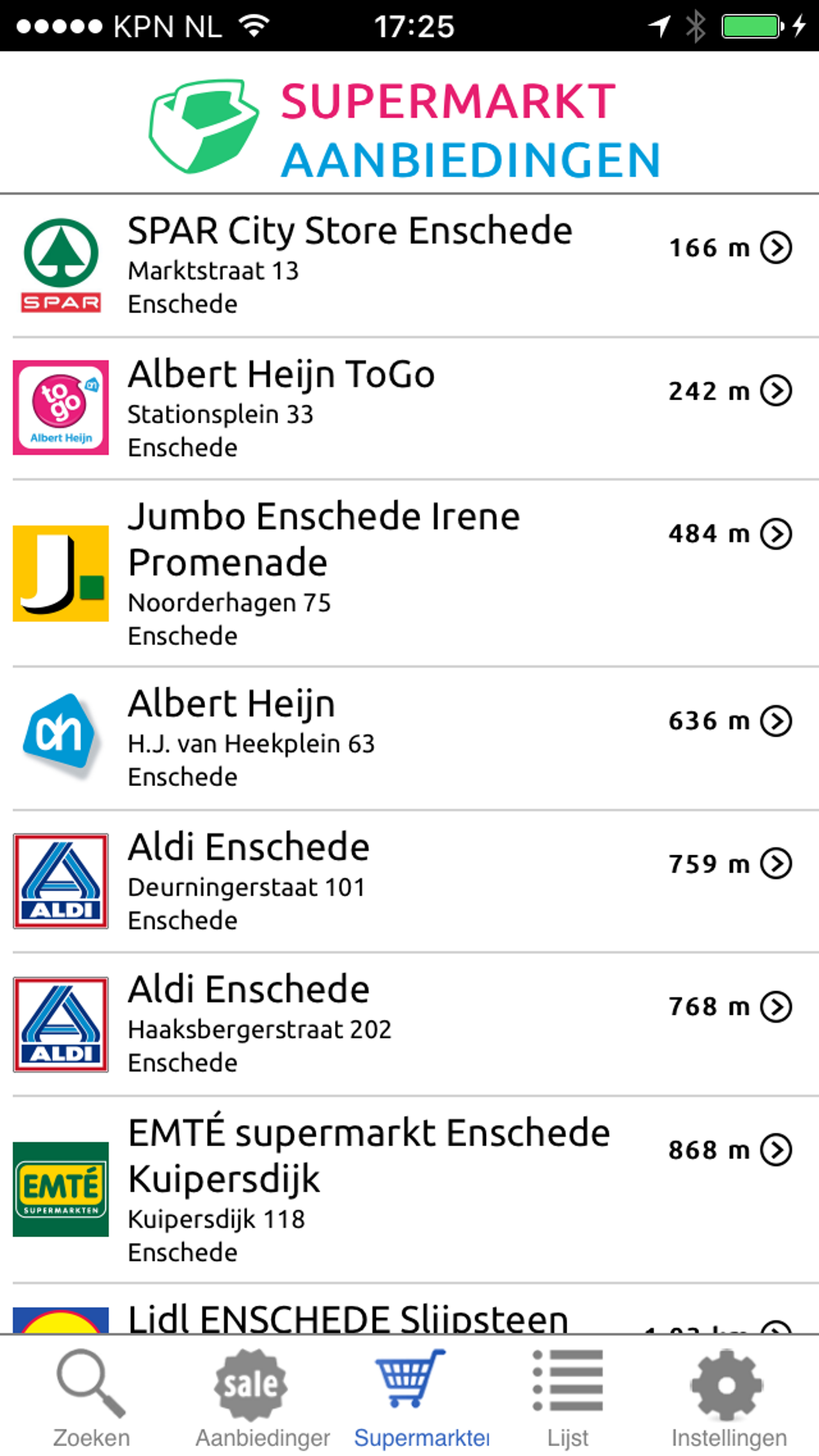
Task: Open Jumbo Enschede Irene Promenade store
Action: pos(409,572)
